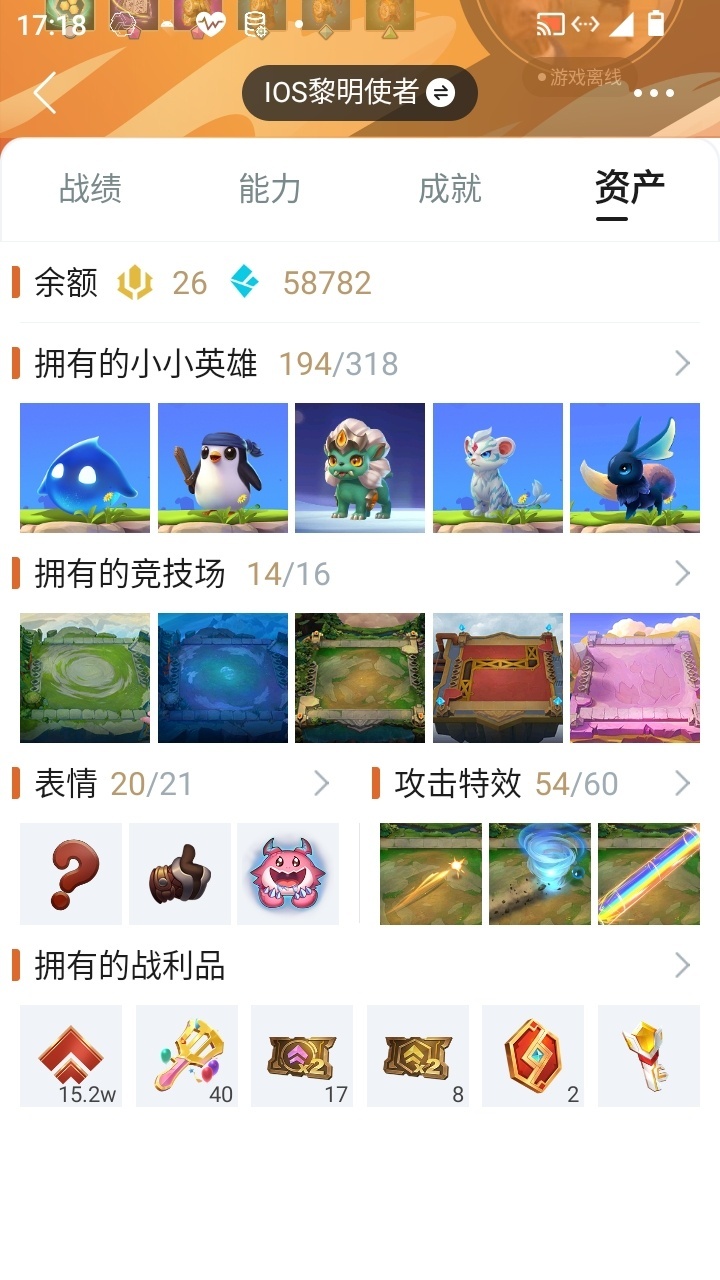View the red arena thumbnail
This screenshot has width=720, height=1280.
(x=498, y=678)
